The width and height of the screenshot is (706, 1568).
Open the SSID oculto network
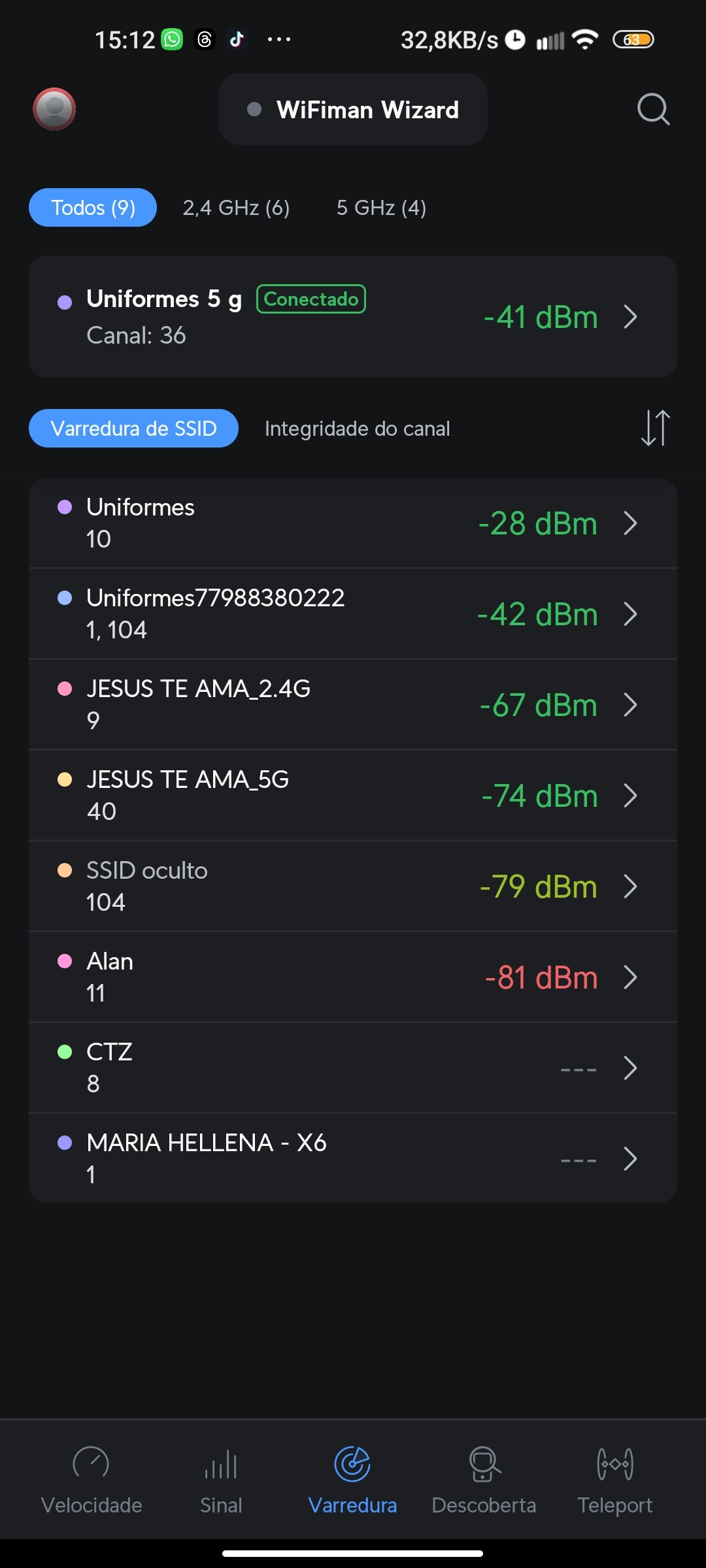point(352,887)
